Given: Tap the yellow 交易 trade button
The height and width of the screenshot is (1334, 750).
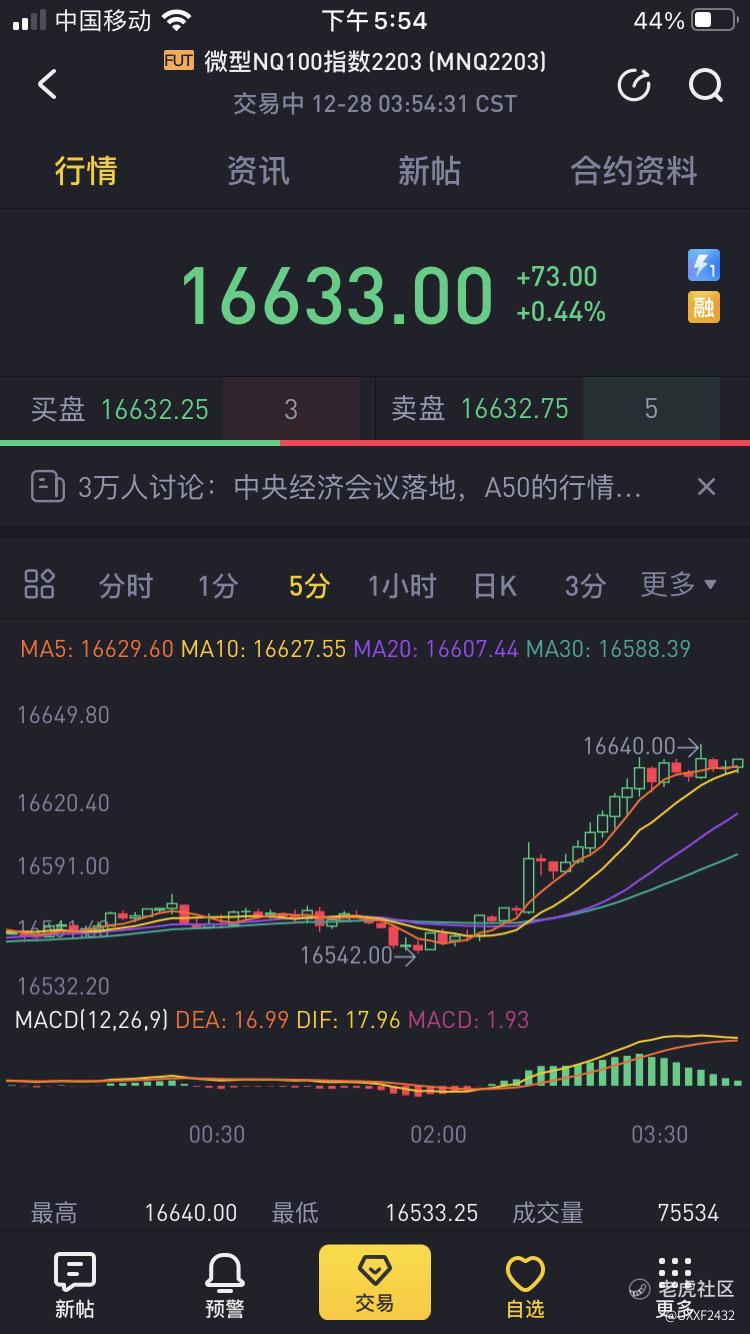Looking at the screenshot, I should [x=375, y=1282].
